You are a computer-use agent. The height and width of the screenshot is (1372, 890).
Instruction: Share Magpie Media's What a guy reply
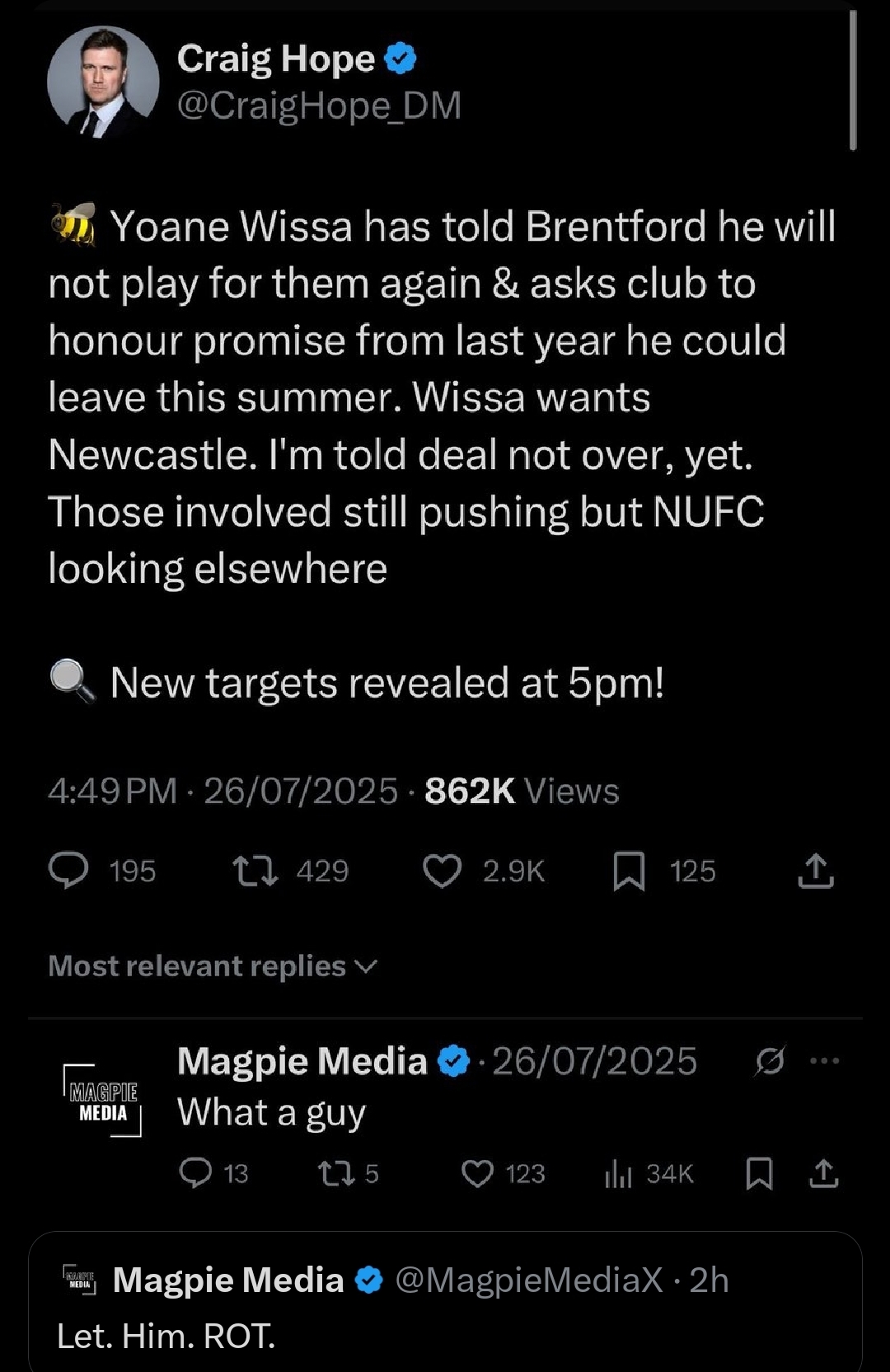click(x=823, y=1172)
